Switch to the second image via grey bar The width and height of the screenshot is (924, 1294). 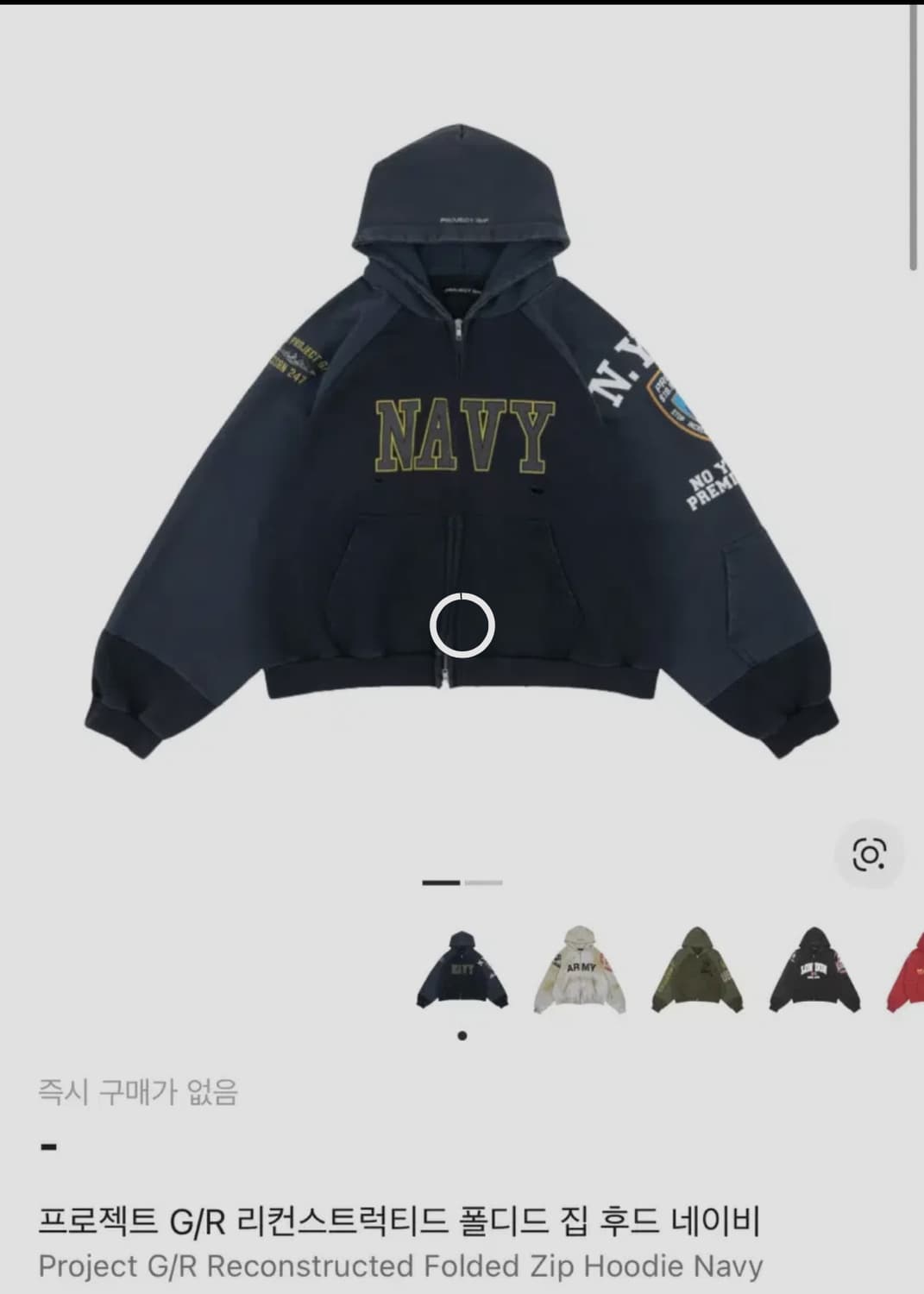point(484,884)
